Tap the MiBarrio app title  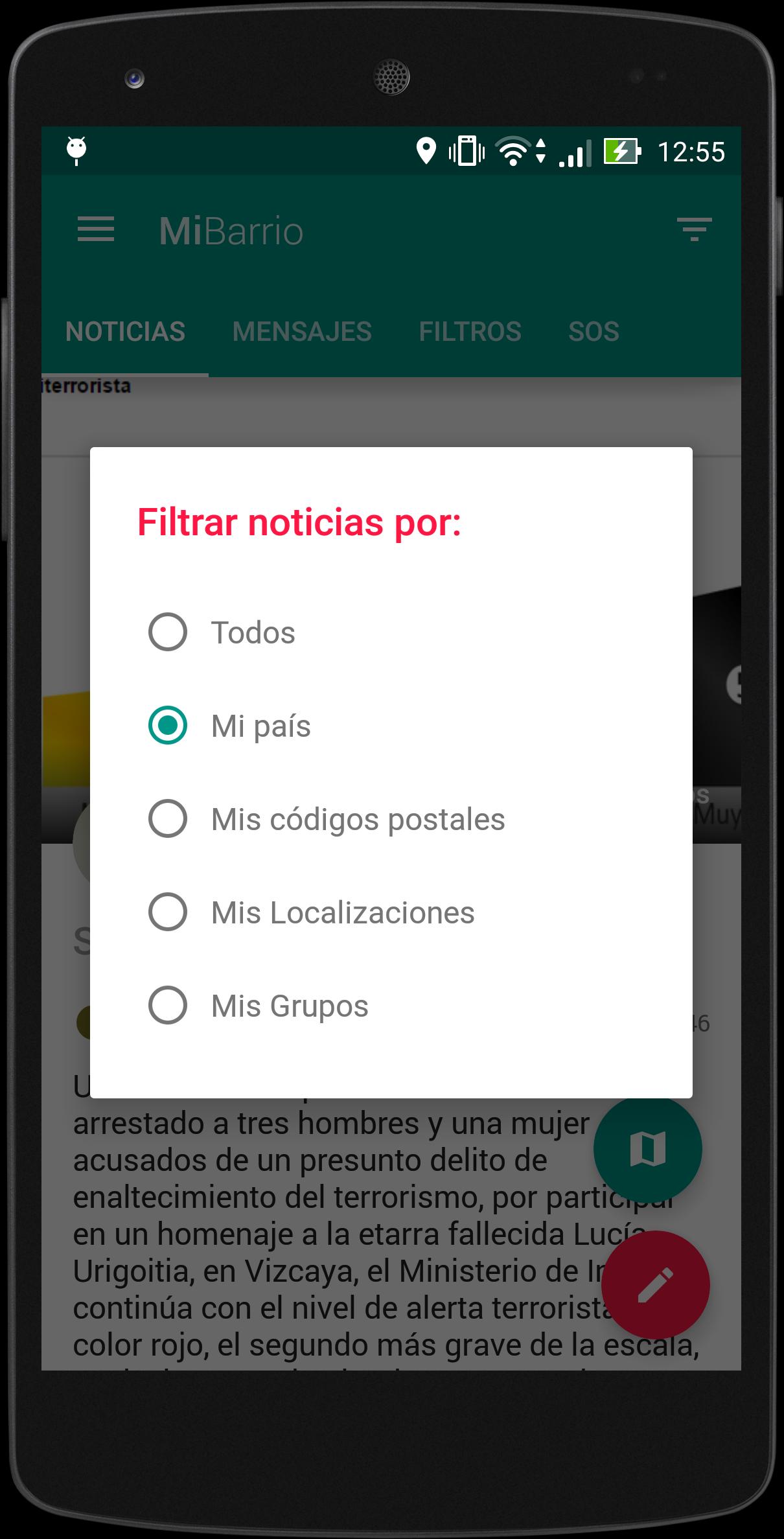tap(231, 229)
